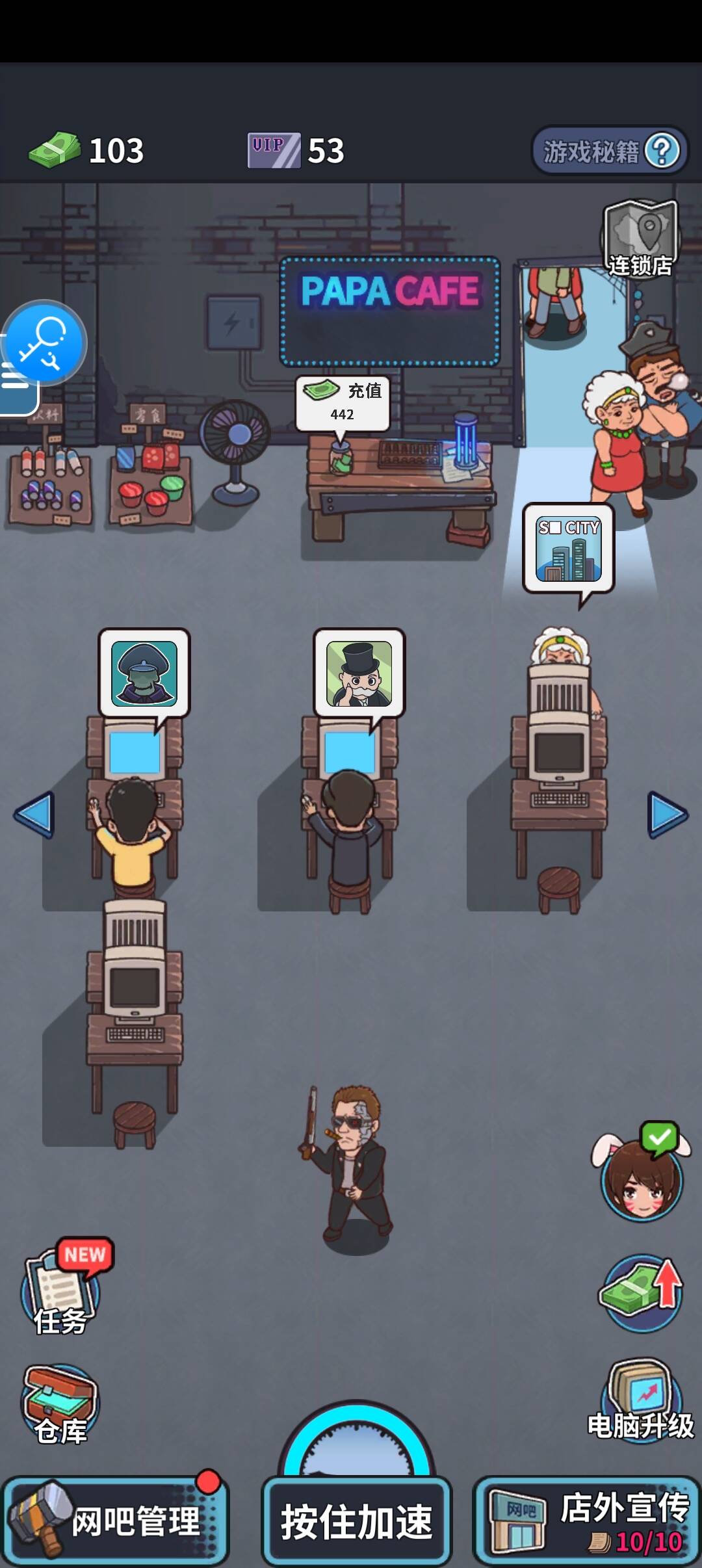Open the 游戏秘籍 help button
The image size is (702, 1568).
coord(609,151)
